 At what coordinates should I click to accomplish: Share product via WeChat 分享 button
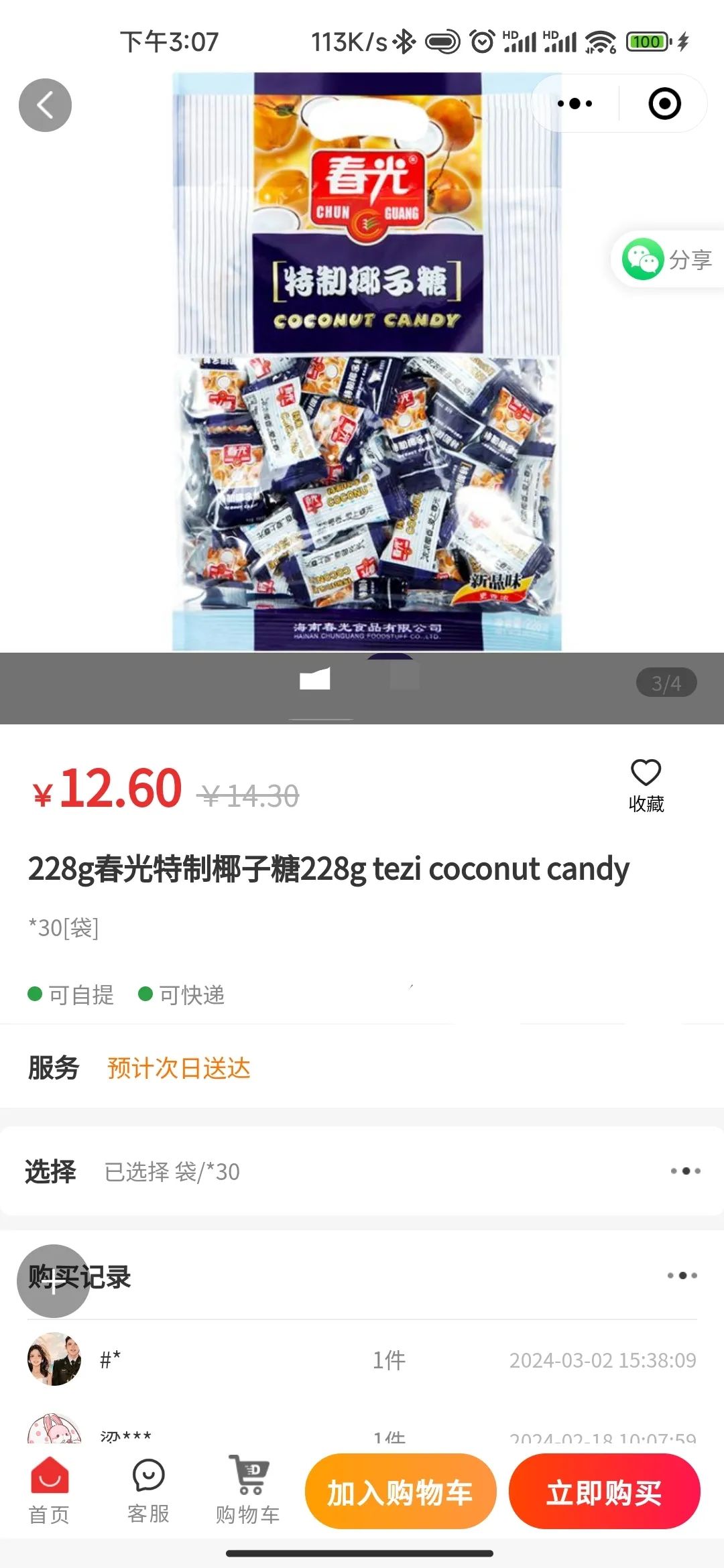point(668,259)
